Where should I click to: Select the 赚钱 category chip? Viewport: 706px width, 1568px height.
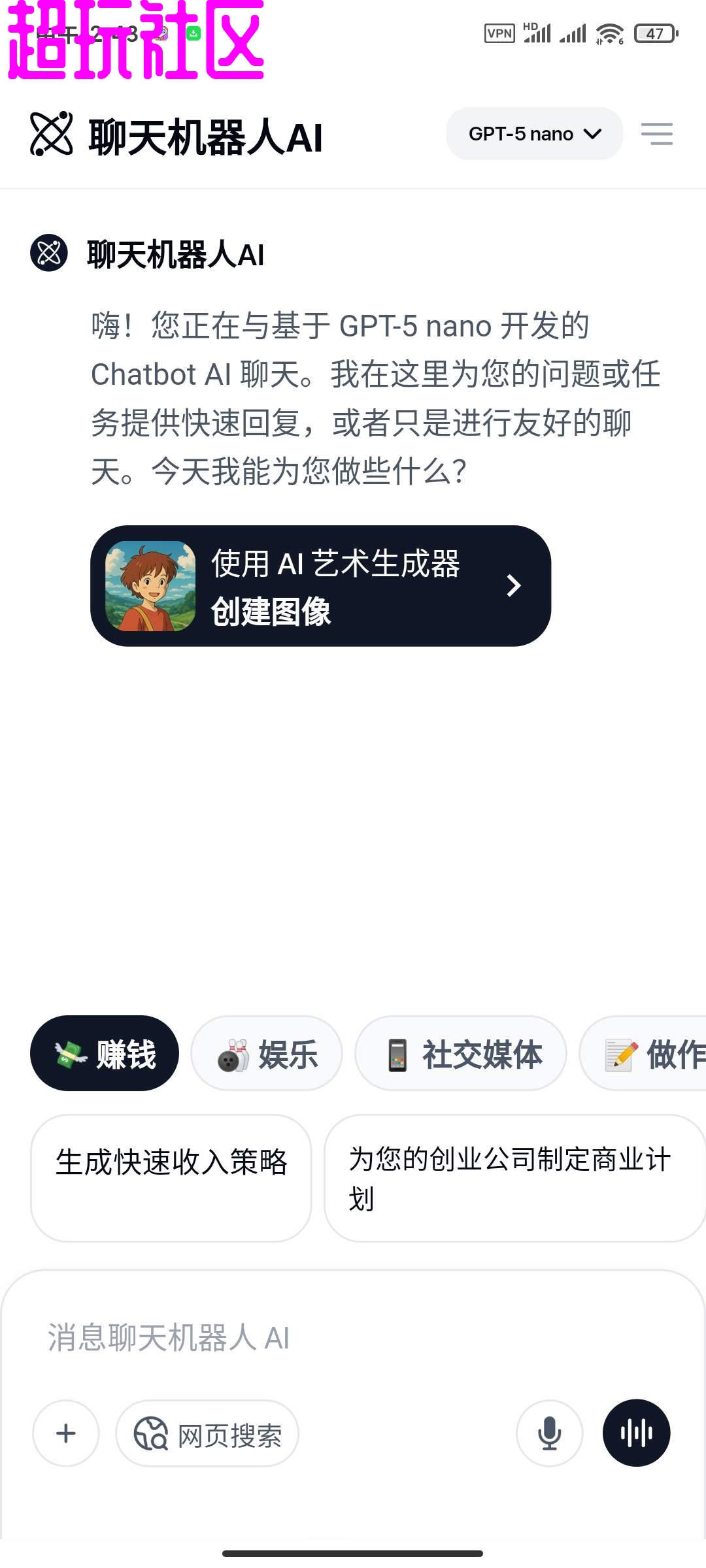[x=105, y=1053]
